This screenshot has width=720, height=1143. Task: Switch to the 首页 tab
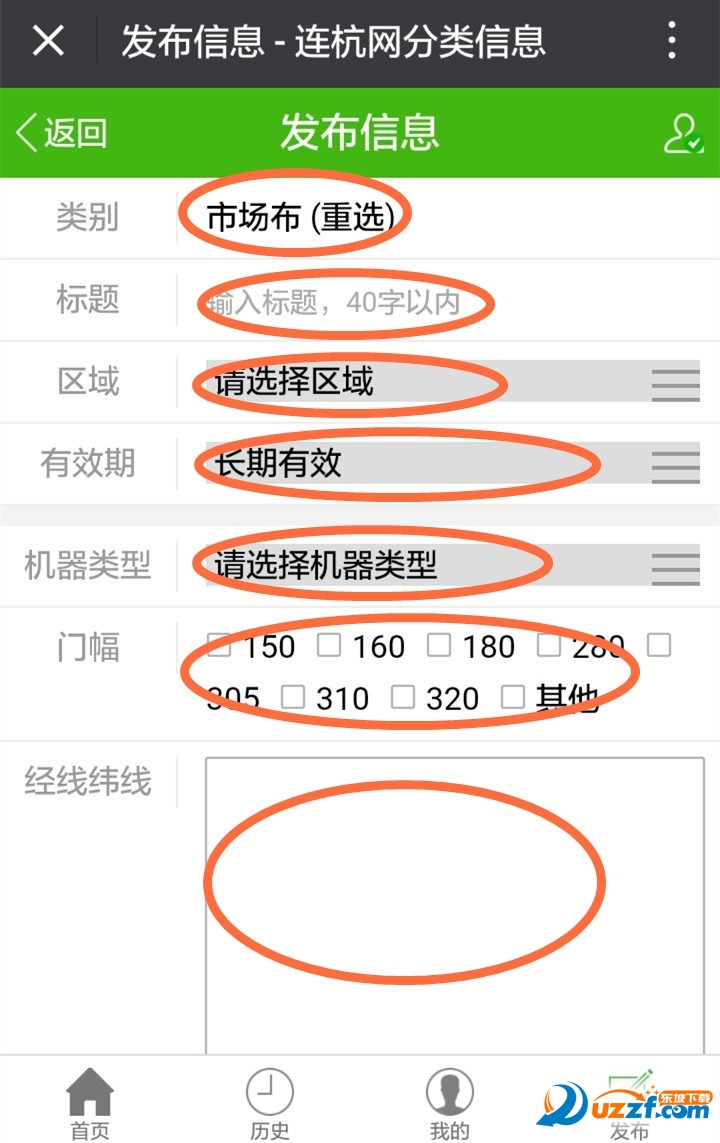(x=90, y=1103)
